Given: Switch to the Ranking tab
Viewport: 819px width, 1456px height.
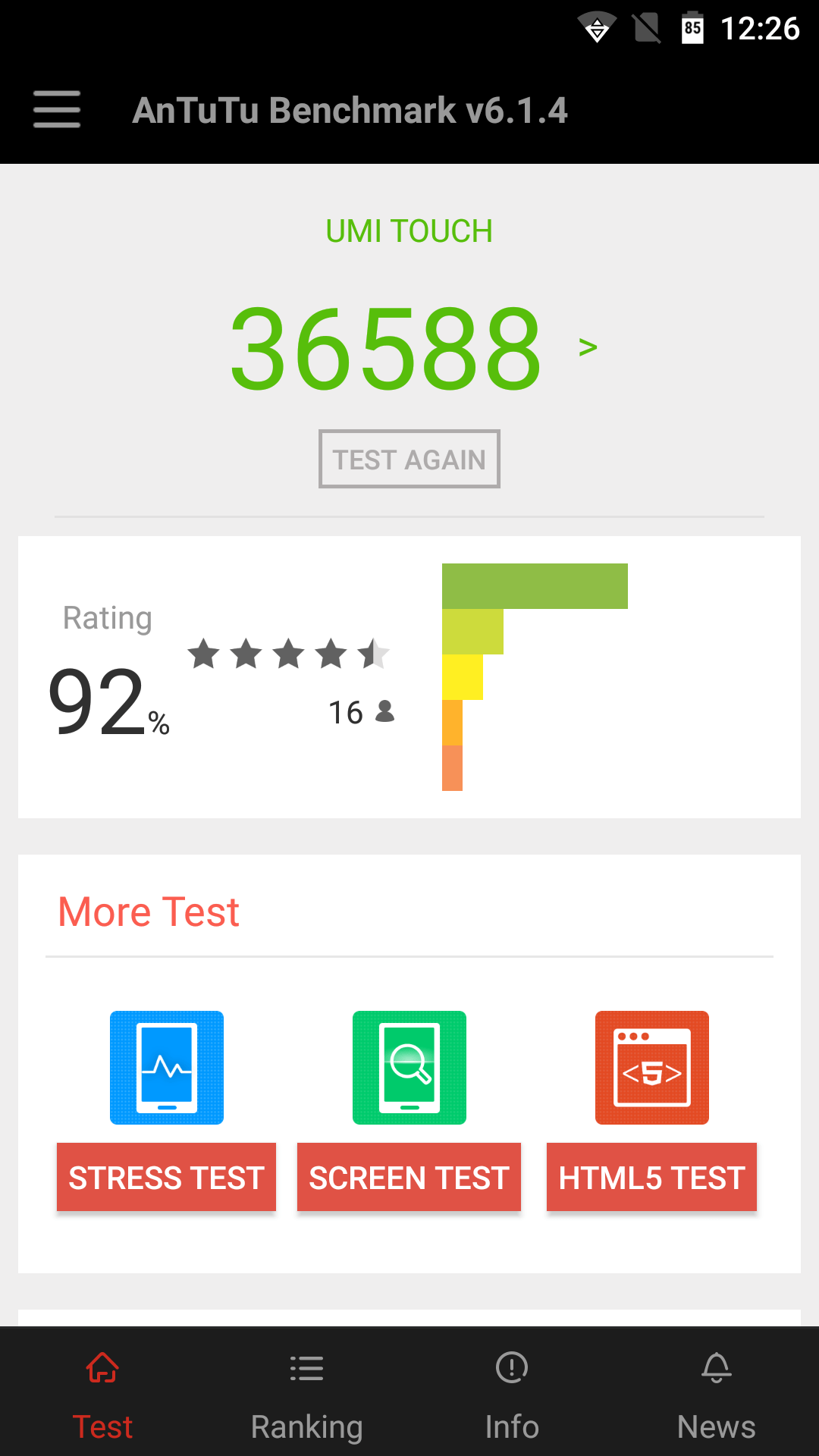Looking at the screenshot, I should [x=307, y=1395].
